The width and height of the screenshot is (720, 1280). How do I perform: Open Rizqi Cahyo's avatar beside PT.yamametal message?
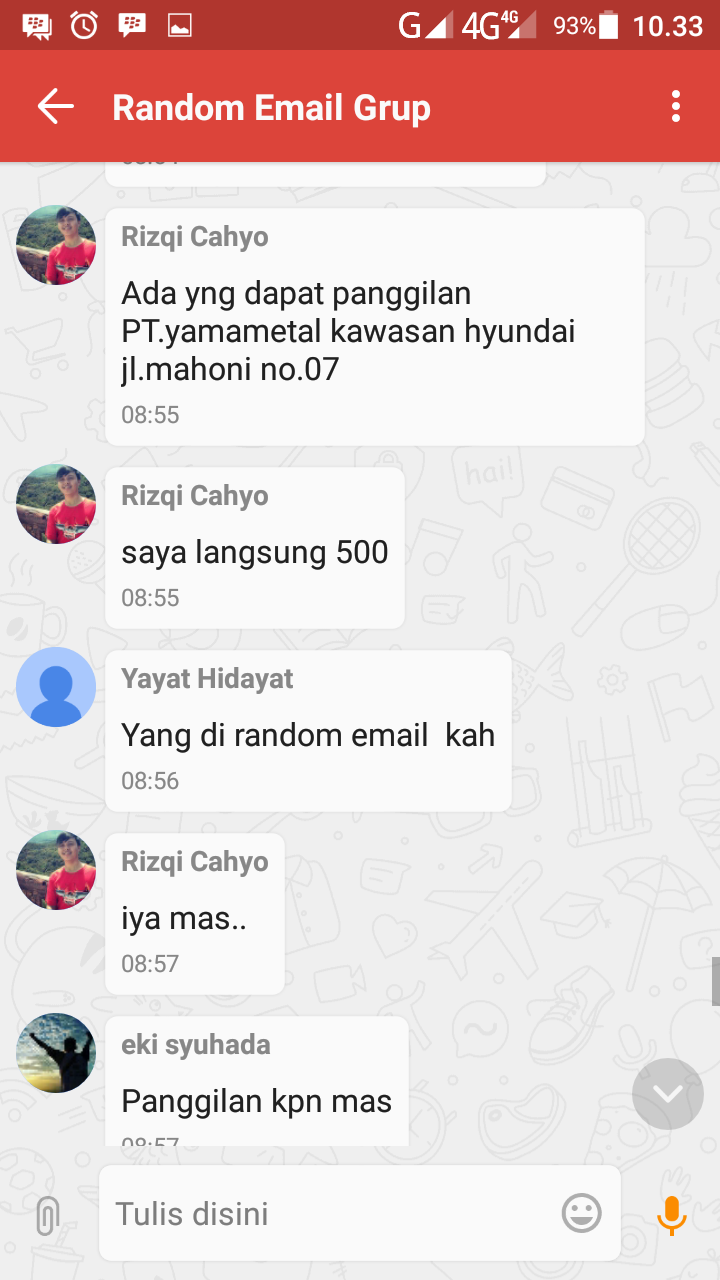[x=56, y=245]
